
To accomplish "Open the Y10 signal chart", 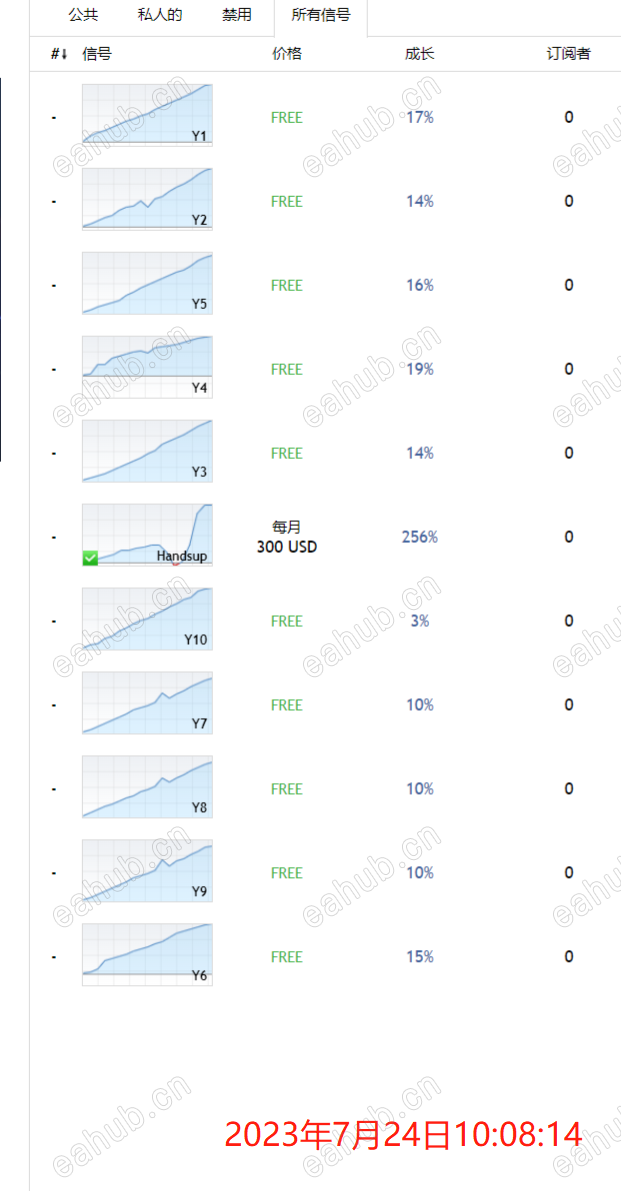I will coord(147,619).
